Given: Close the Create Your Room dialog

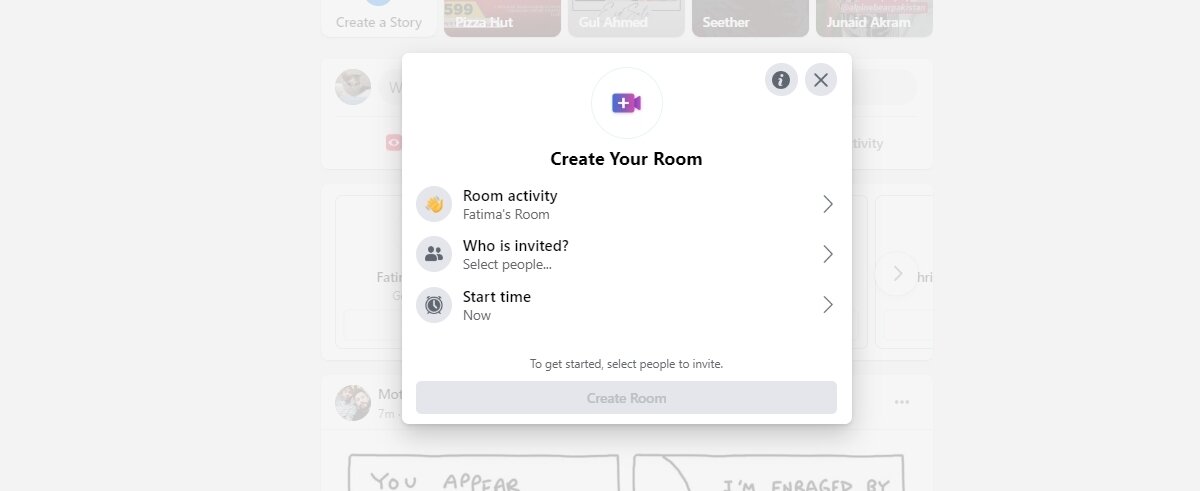Looking at the screenshot, I should click(x=820, y=80).
